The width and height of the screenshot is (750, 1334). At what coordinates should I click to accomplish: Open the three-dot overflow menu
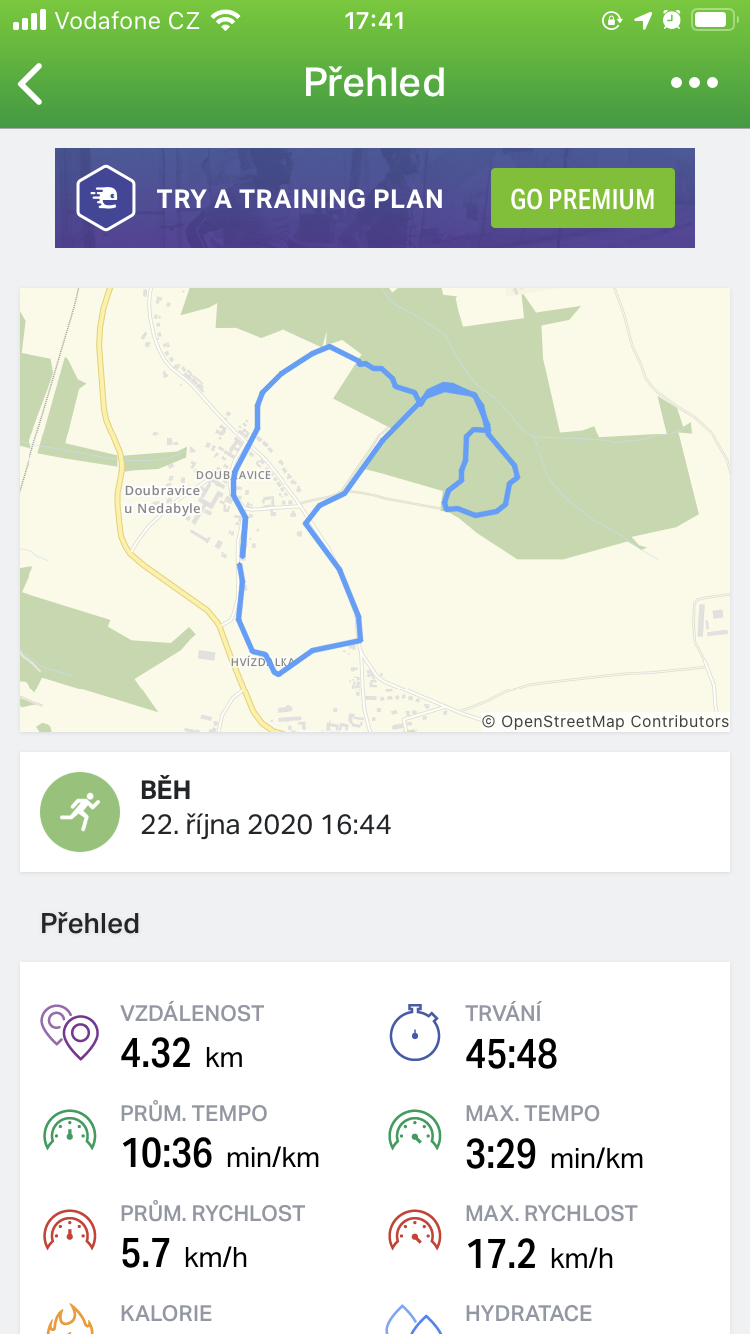click(694, 83)
